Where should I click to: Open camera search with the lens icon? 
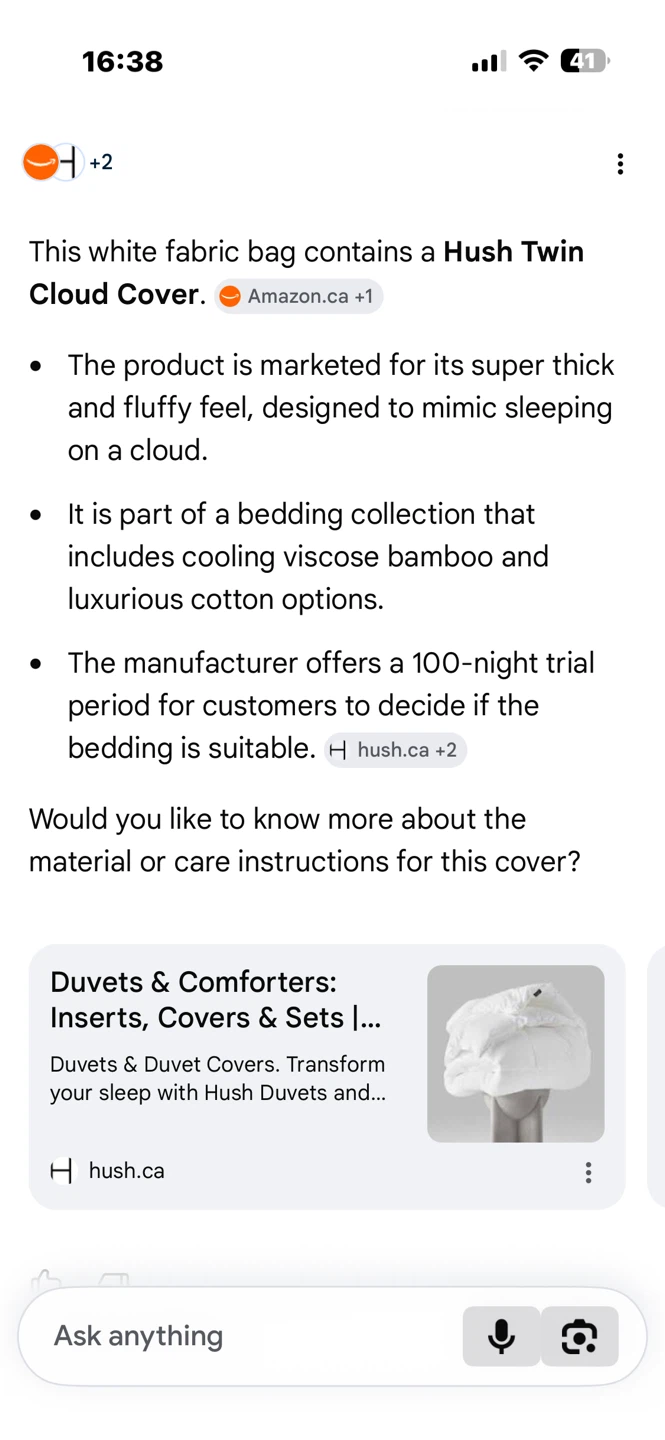click(580, 1336)
